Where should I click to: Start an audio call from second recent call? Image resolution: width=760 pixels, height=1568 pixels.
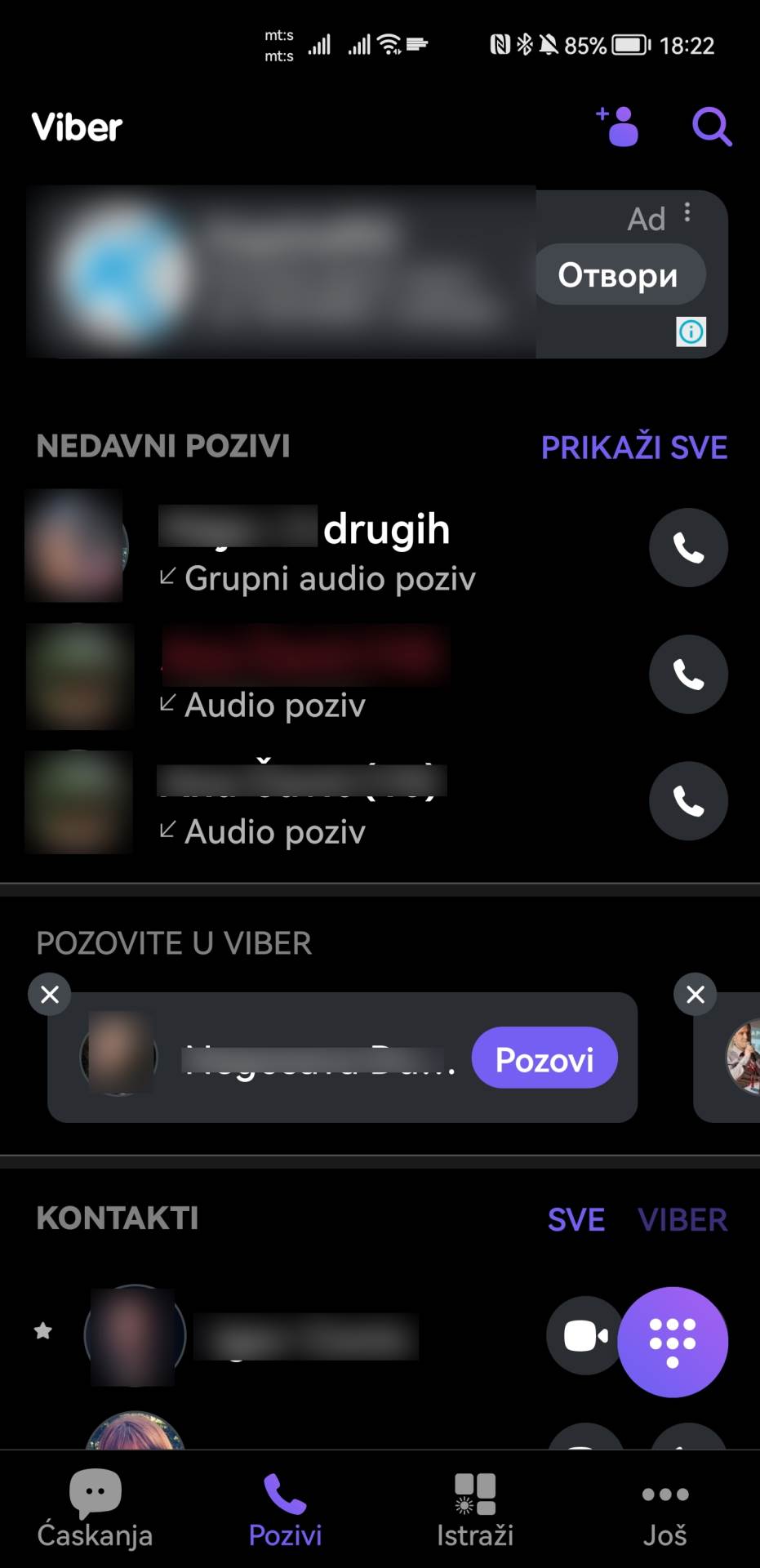[688, 674]
